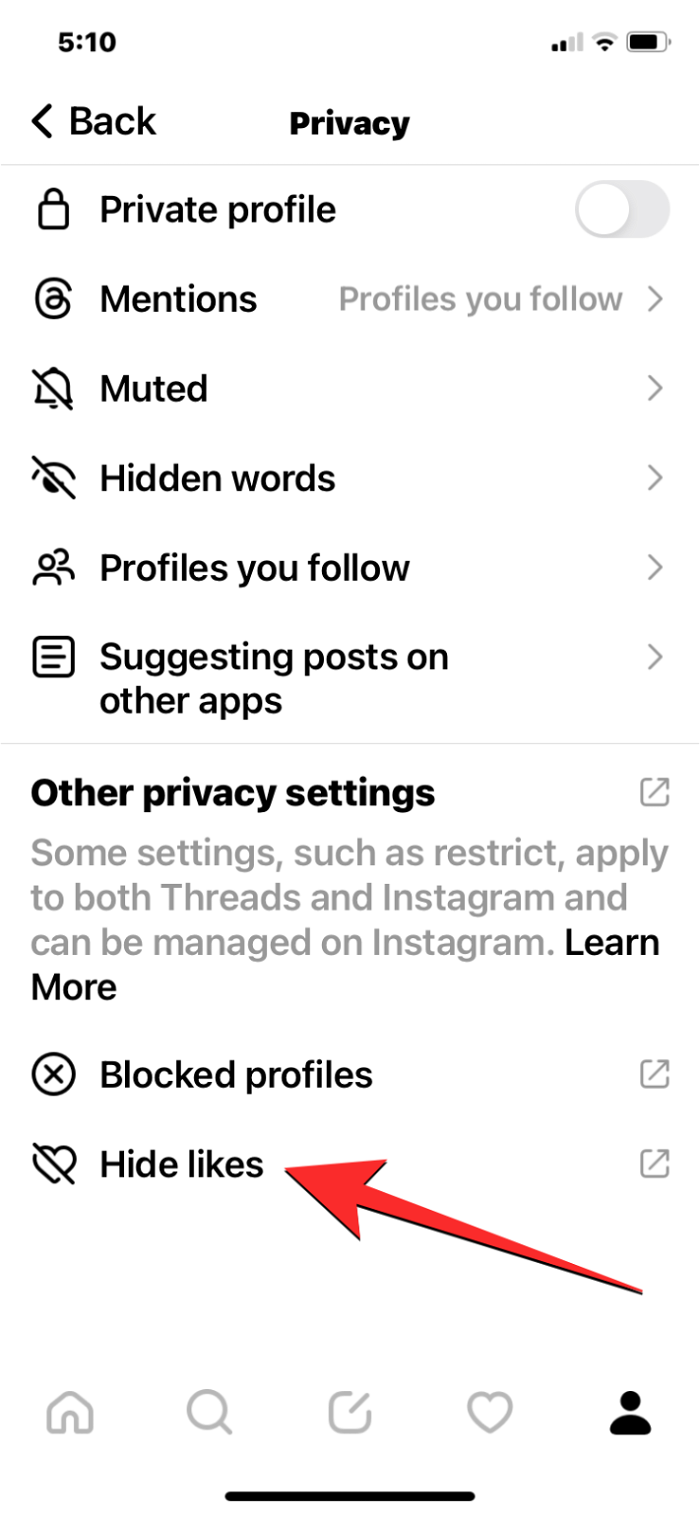View Profiles you follow
This screenshot has height=1516, width=700.
(x=348, y=568)
